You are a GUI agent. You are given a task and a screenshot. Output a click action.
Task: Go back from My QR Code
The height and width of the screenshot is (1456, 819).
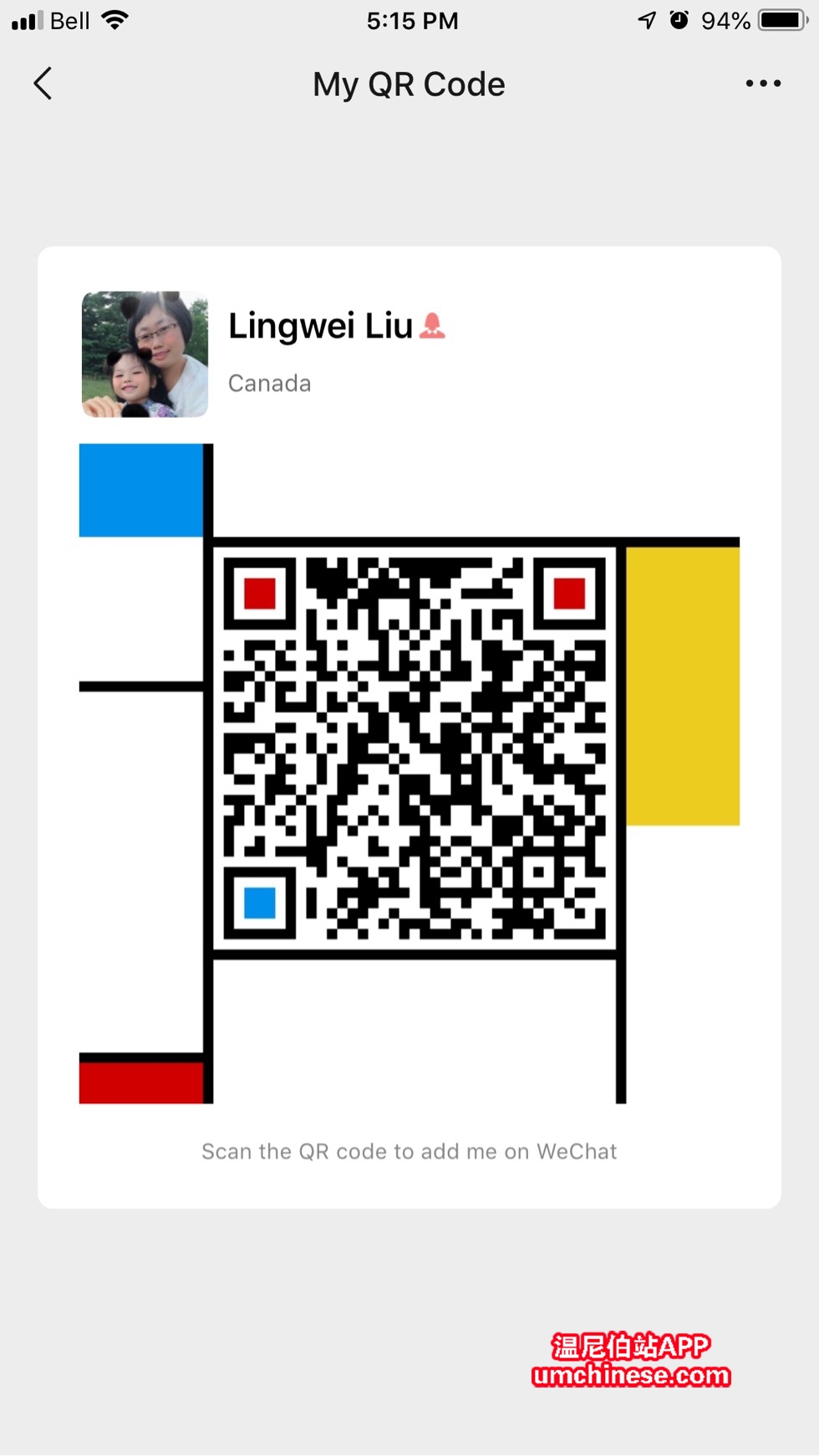tap(43, 84)
